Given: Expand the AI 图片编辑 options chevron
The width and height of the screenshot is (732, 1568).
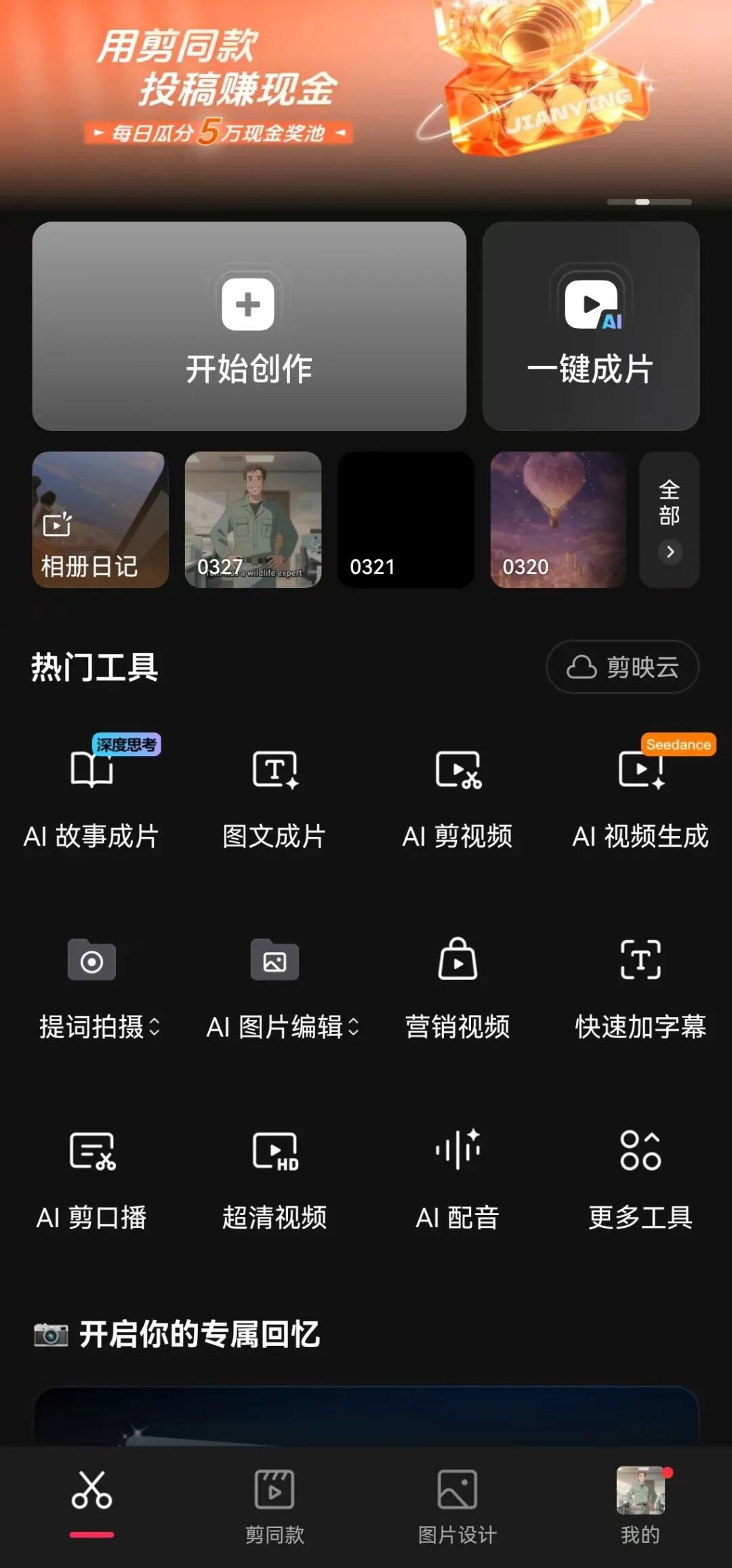Looking at the screenshot, I should [x=353, y=1028].
